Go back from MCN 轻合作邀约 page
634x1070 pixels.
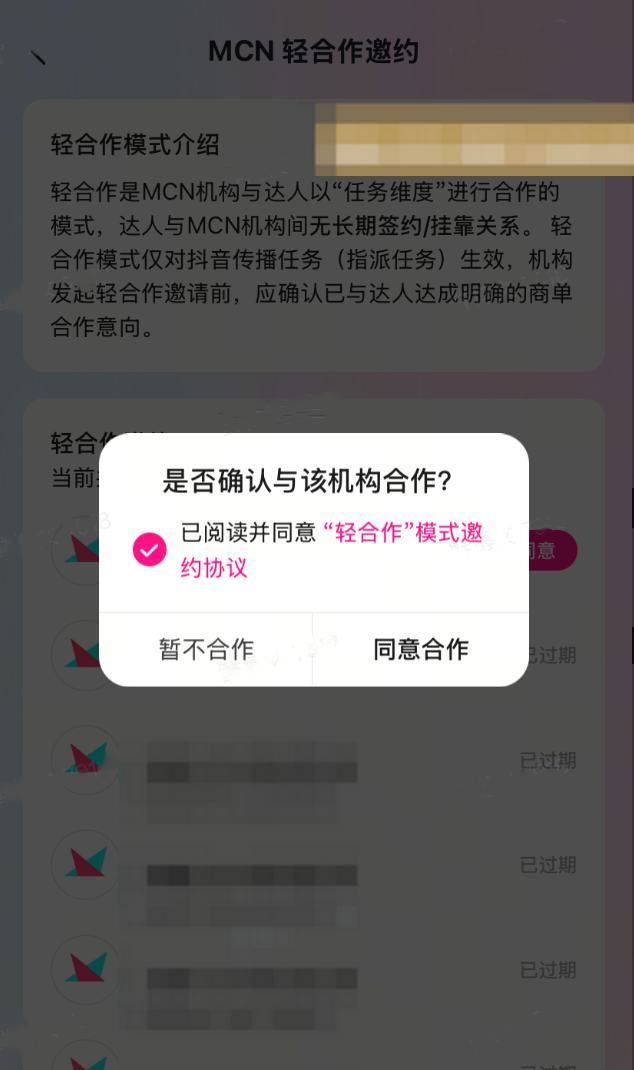pos(39,57)
